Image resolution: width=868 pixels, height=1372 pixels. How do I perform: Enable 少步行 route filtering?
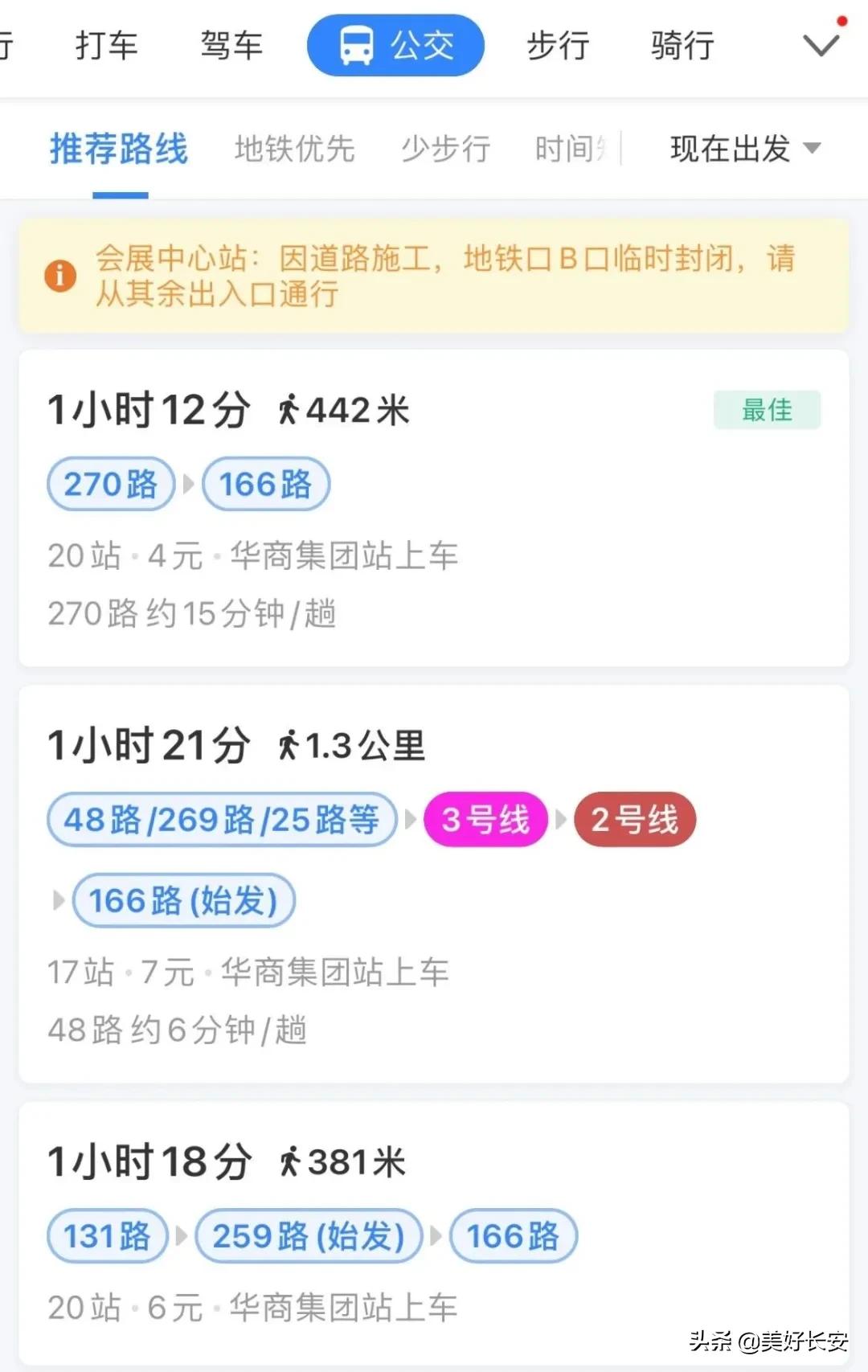coord(446,149)
